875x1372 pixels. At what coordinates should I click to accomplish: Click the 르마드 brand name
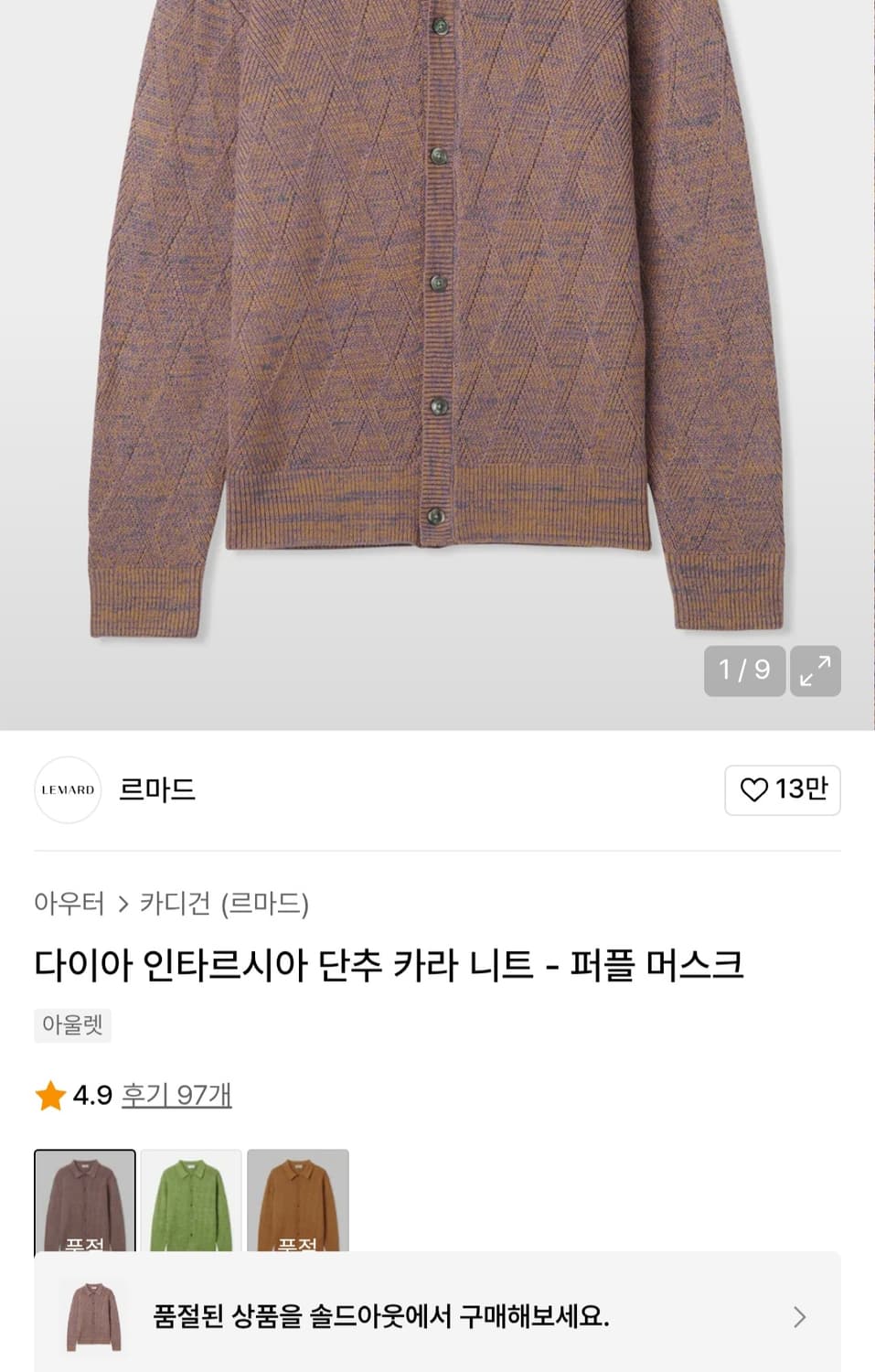click(156, 789)
